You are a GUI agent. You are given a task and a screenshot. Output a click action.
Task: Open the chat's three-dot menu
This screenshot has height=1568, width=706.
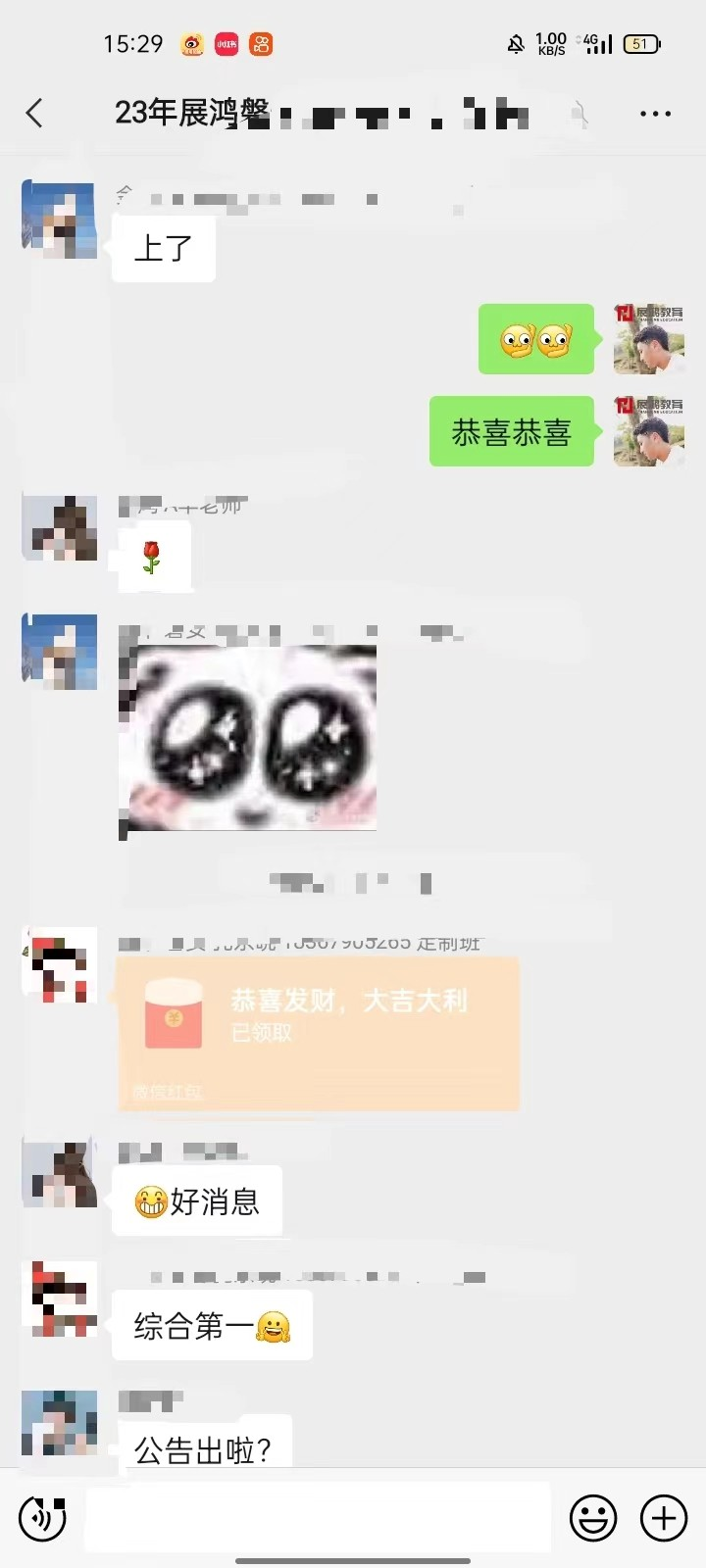point(655,114)
